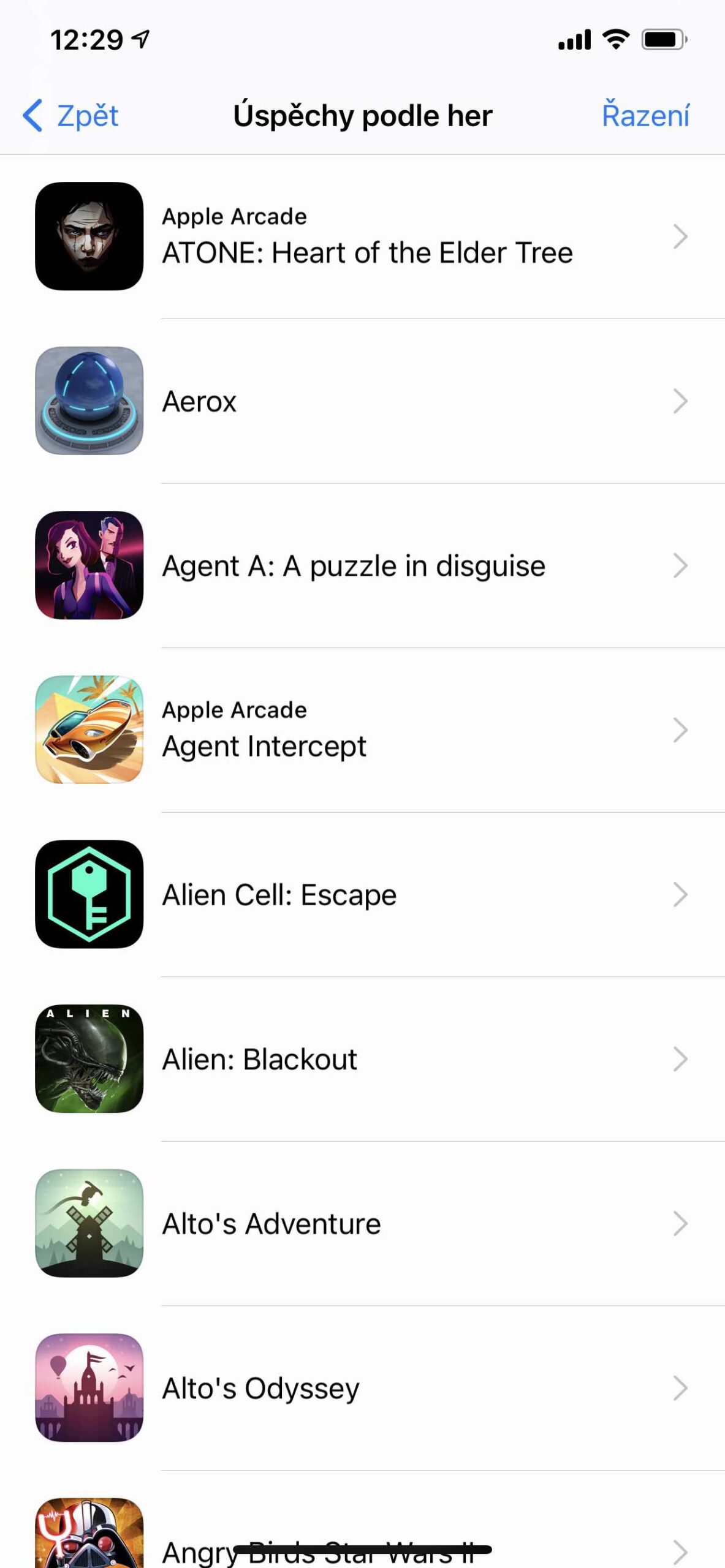Open Alto's Odyssey achievements

(366, 1388)
